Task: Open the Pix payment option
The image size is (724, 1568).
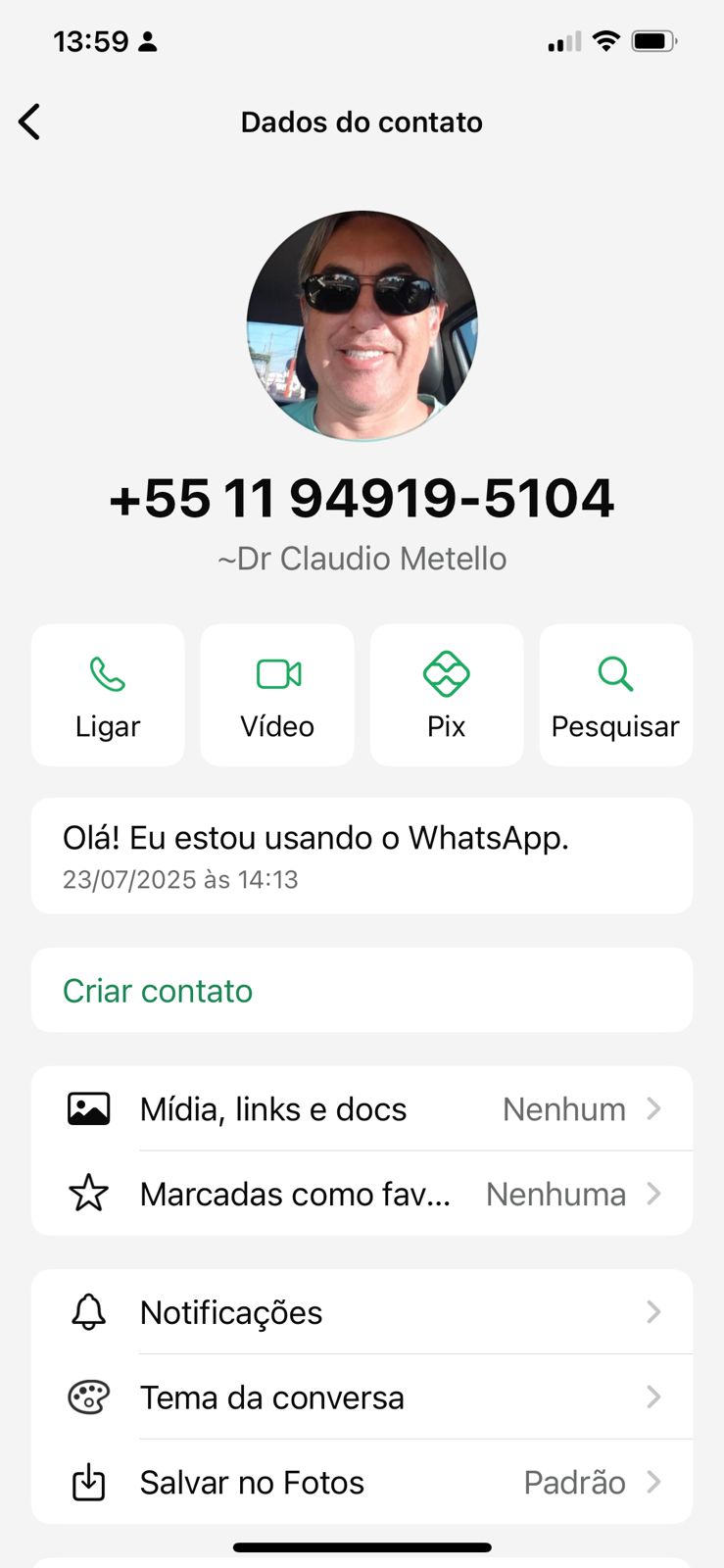Action: 447,695
